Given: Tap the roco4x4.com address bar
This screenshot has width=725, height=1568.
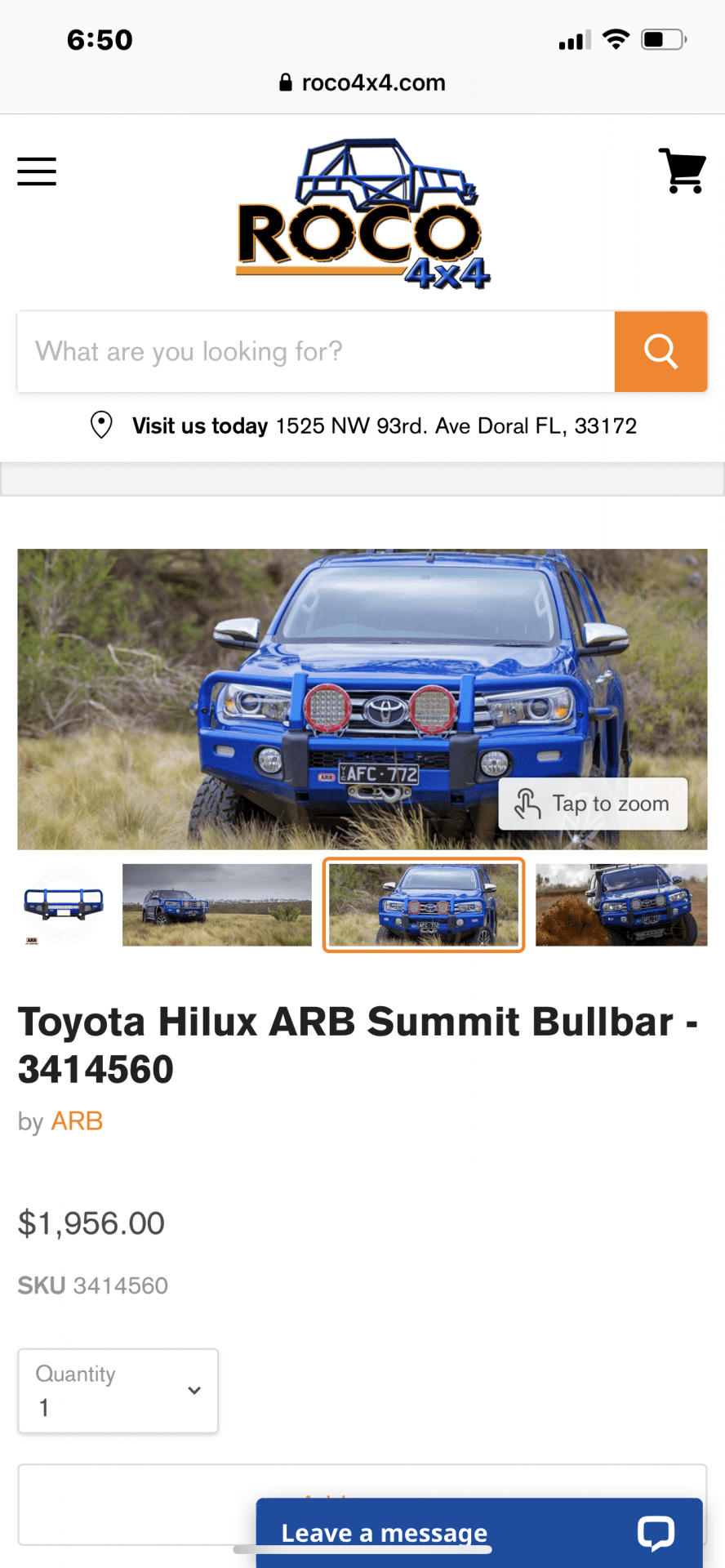Looking at the screenshot, I should click(x=362, y=82).
